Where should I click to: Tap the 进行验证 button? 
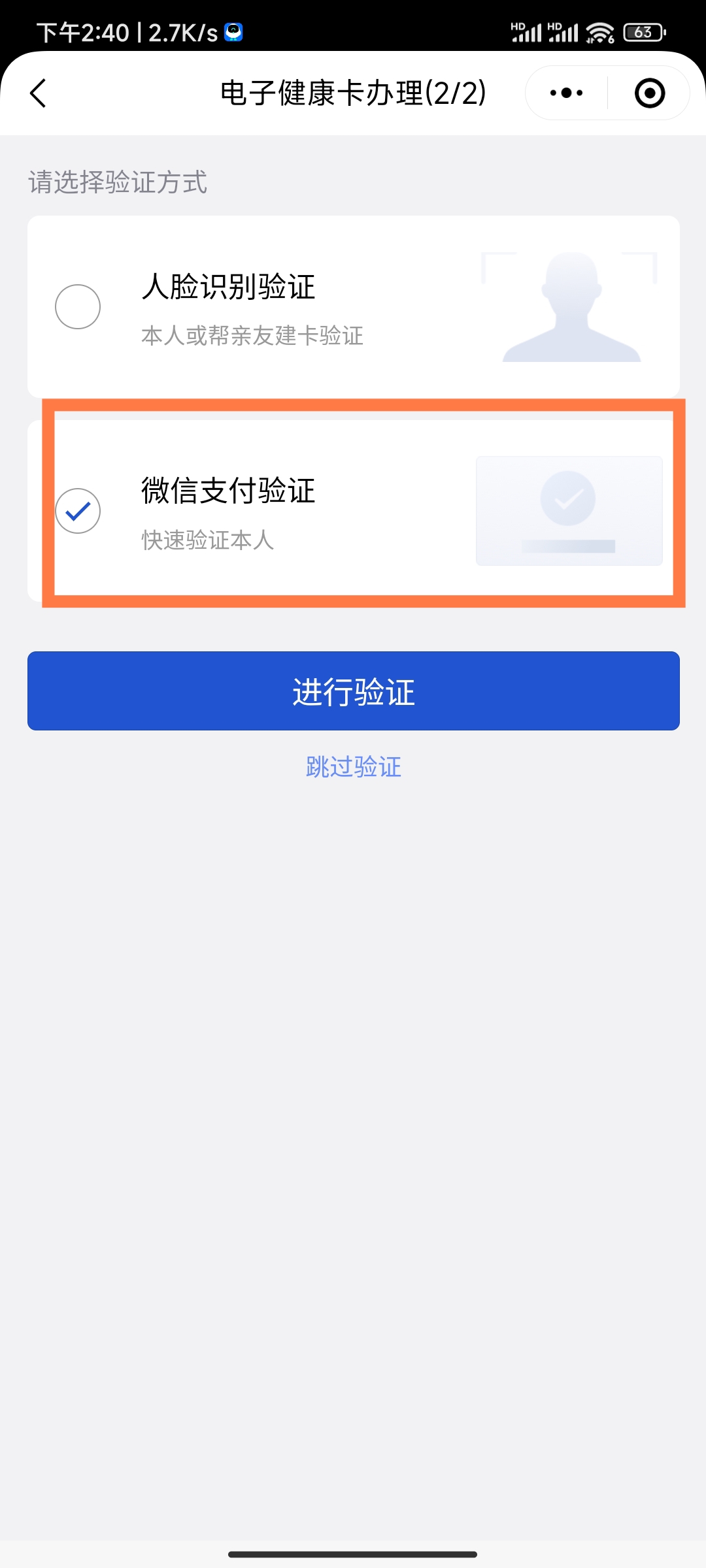(x=353, y=691)
